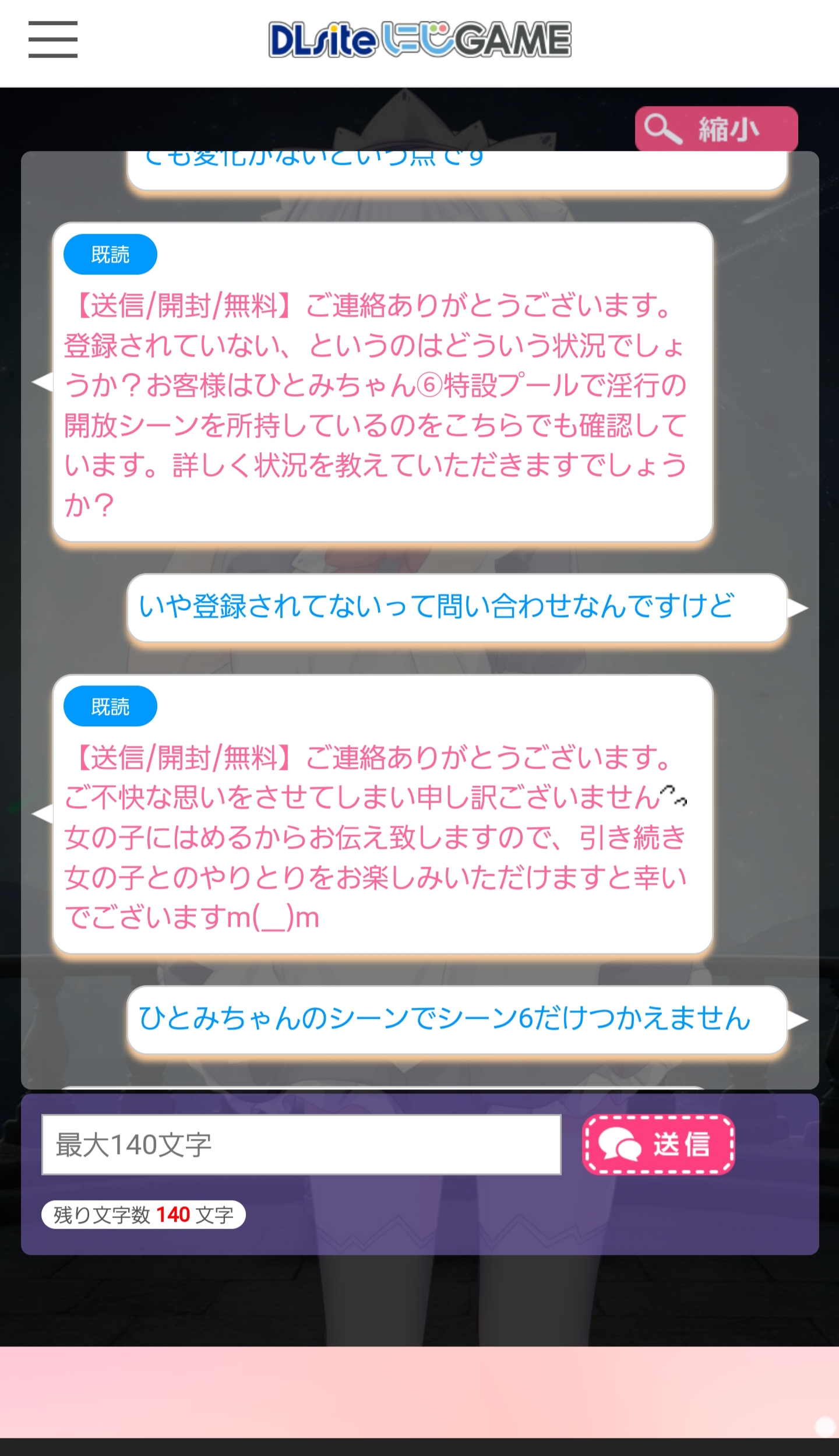
Task: Focus the 最大140文字 message field
Action: pyautogui.click(x=301, y=1145)
